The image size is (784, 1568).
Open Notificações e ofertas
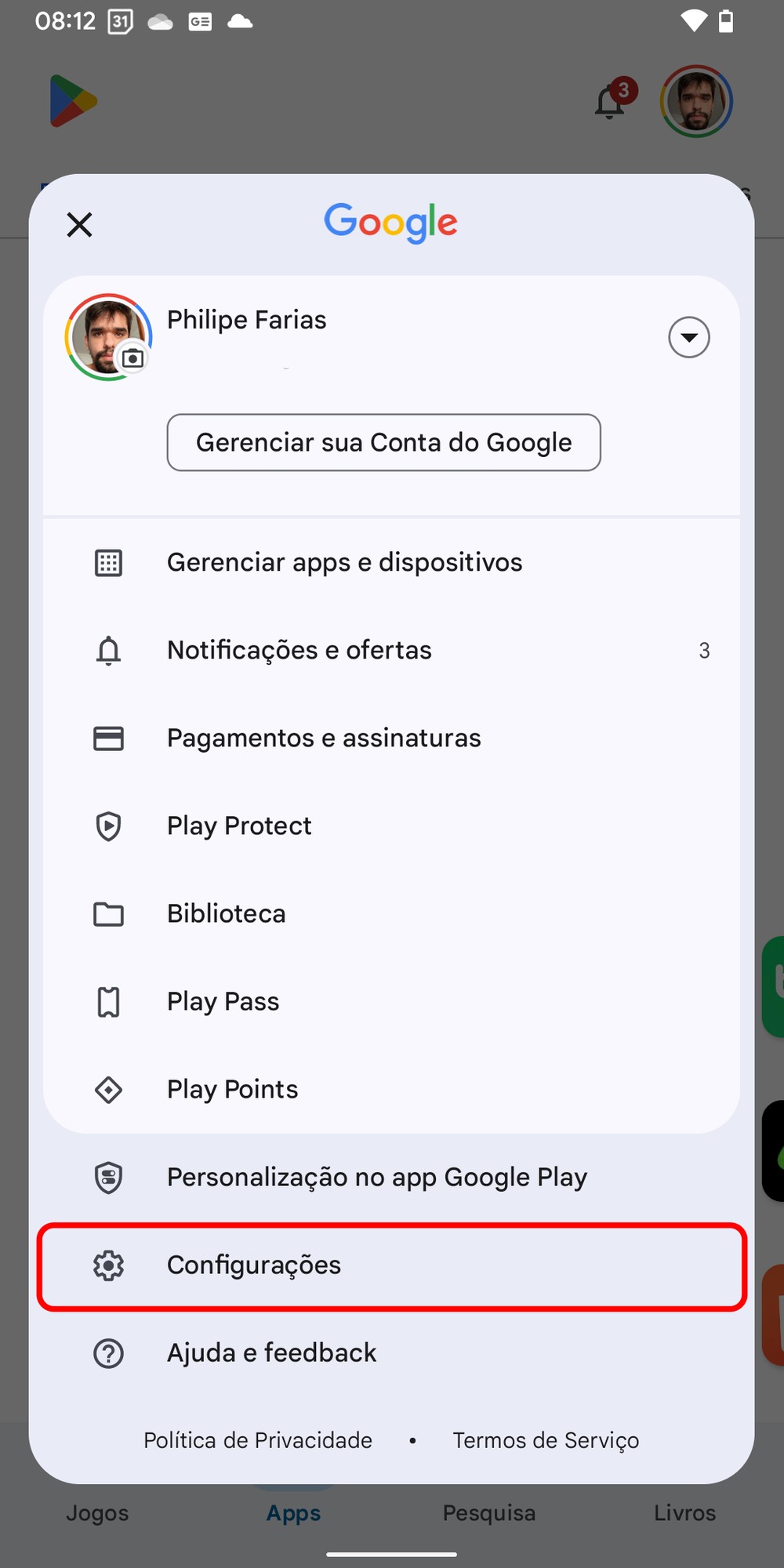coord(299,651)
